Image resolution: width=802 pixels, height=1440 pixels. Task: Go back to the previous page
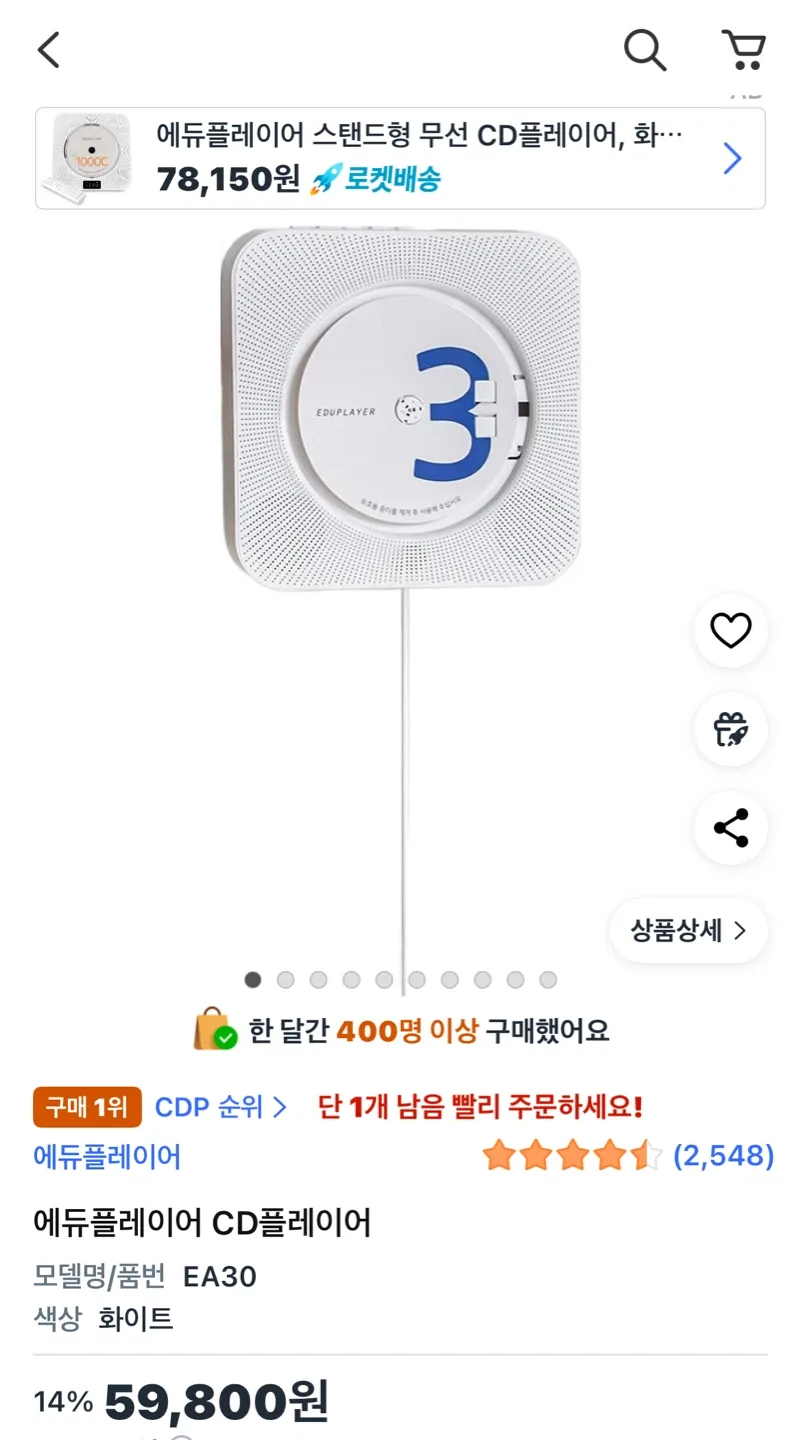tap(49, 49)
